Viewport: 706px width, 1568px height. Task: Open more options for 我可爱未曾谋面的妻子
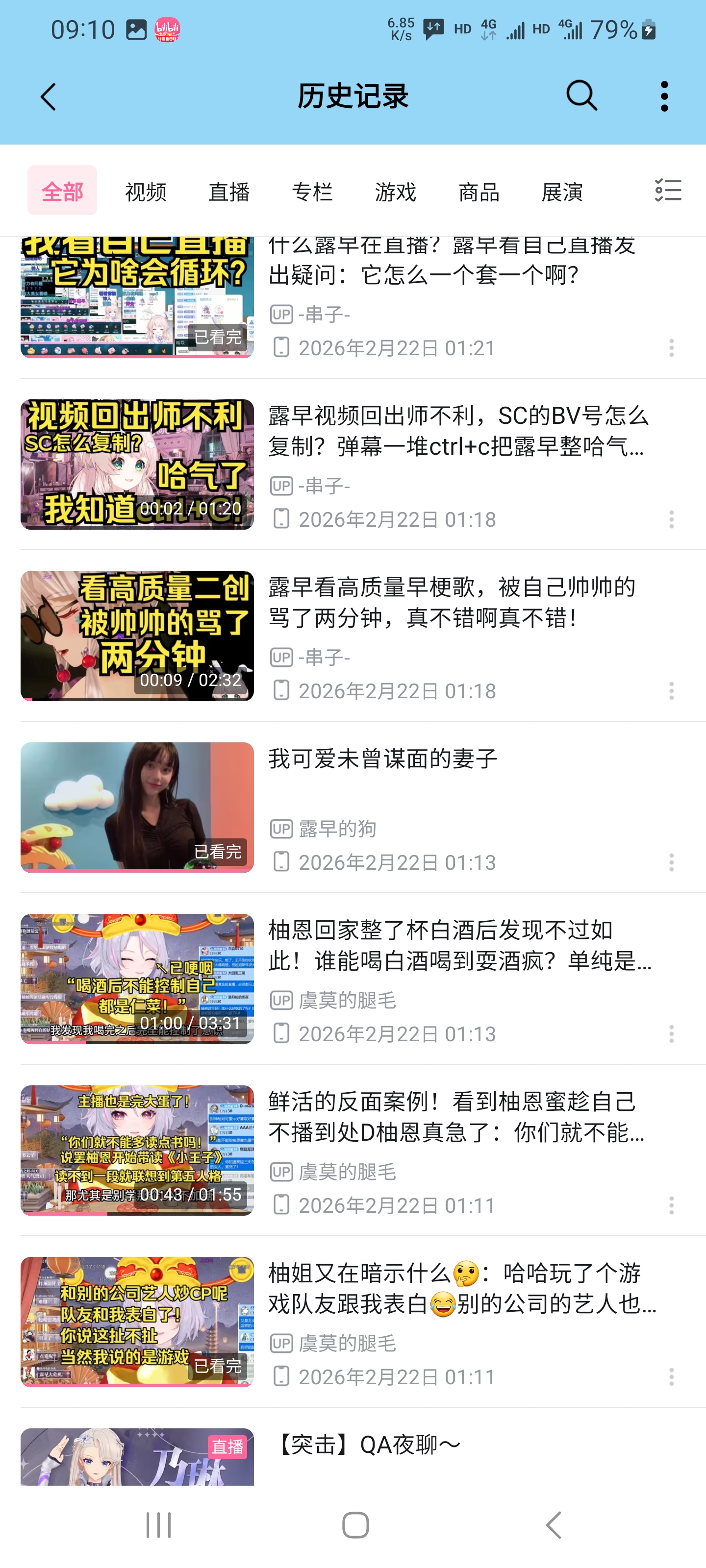[x=671, y=862]
